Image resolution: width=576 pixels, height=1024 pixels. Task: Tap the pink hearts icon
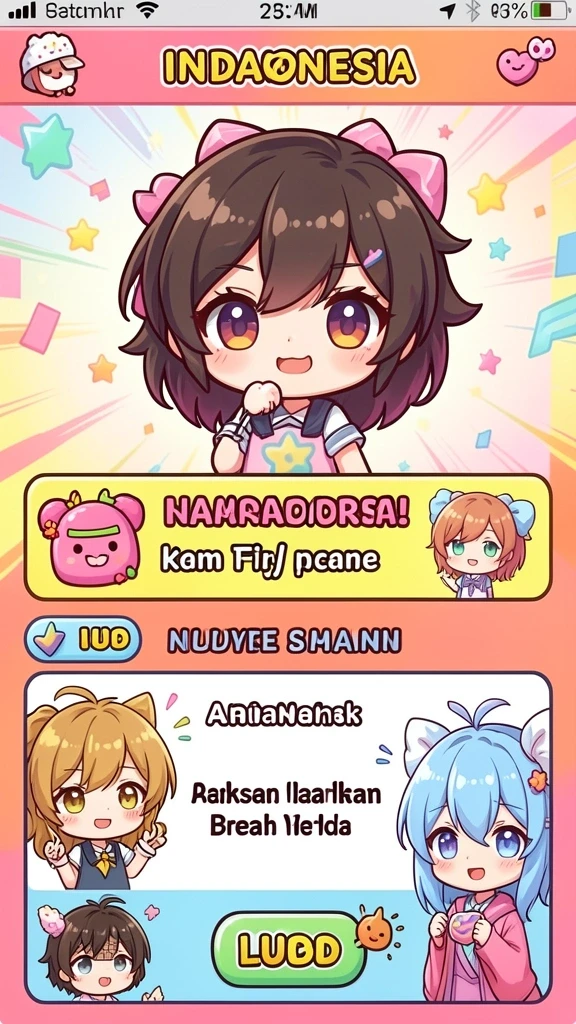[526, 60]
